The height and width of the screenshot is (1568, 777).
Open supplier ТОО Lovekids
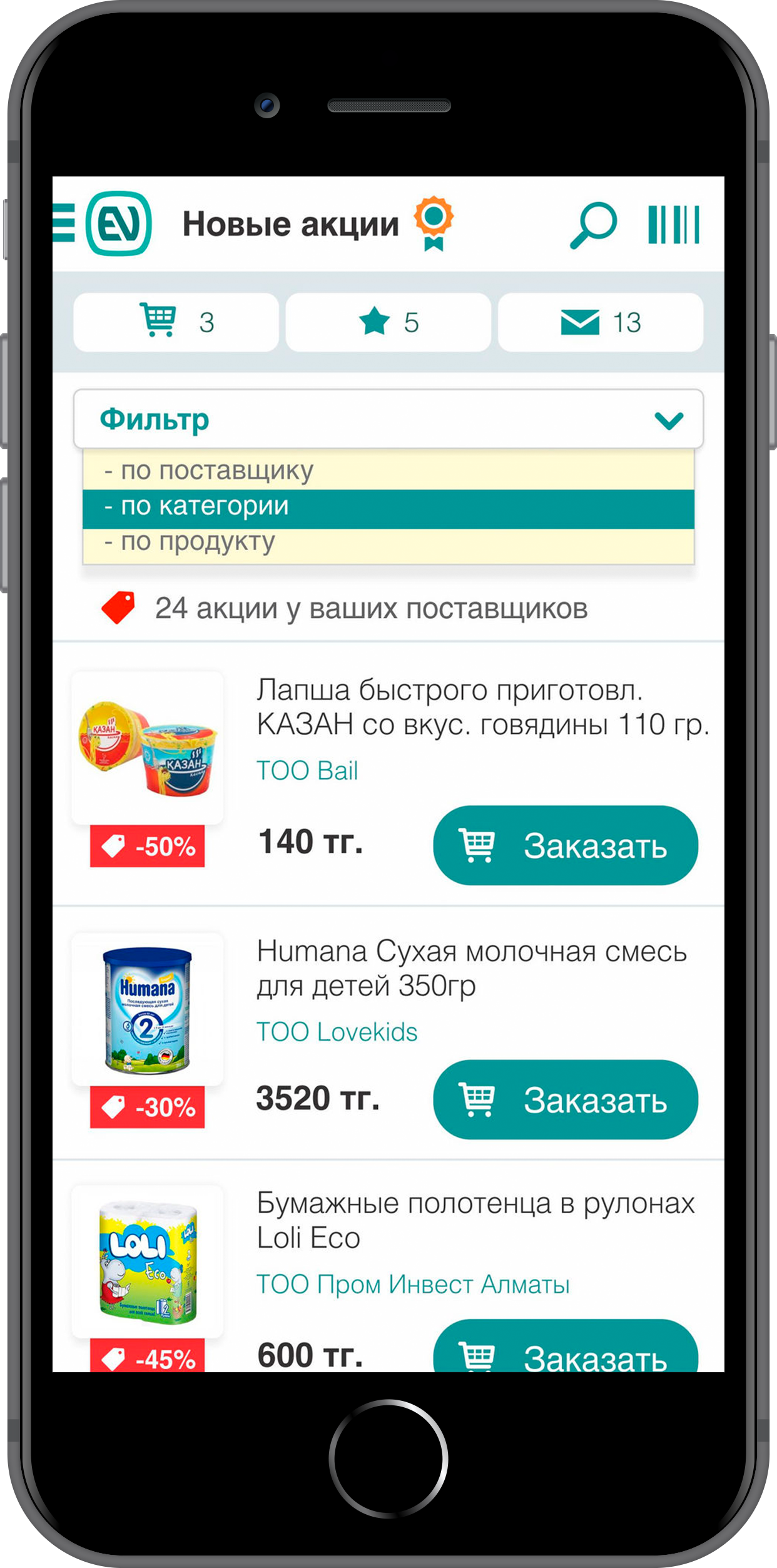point(337,1032)
